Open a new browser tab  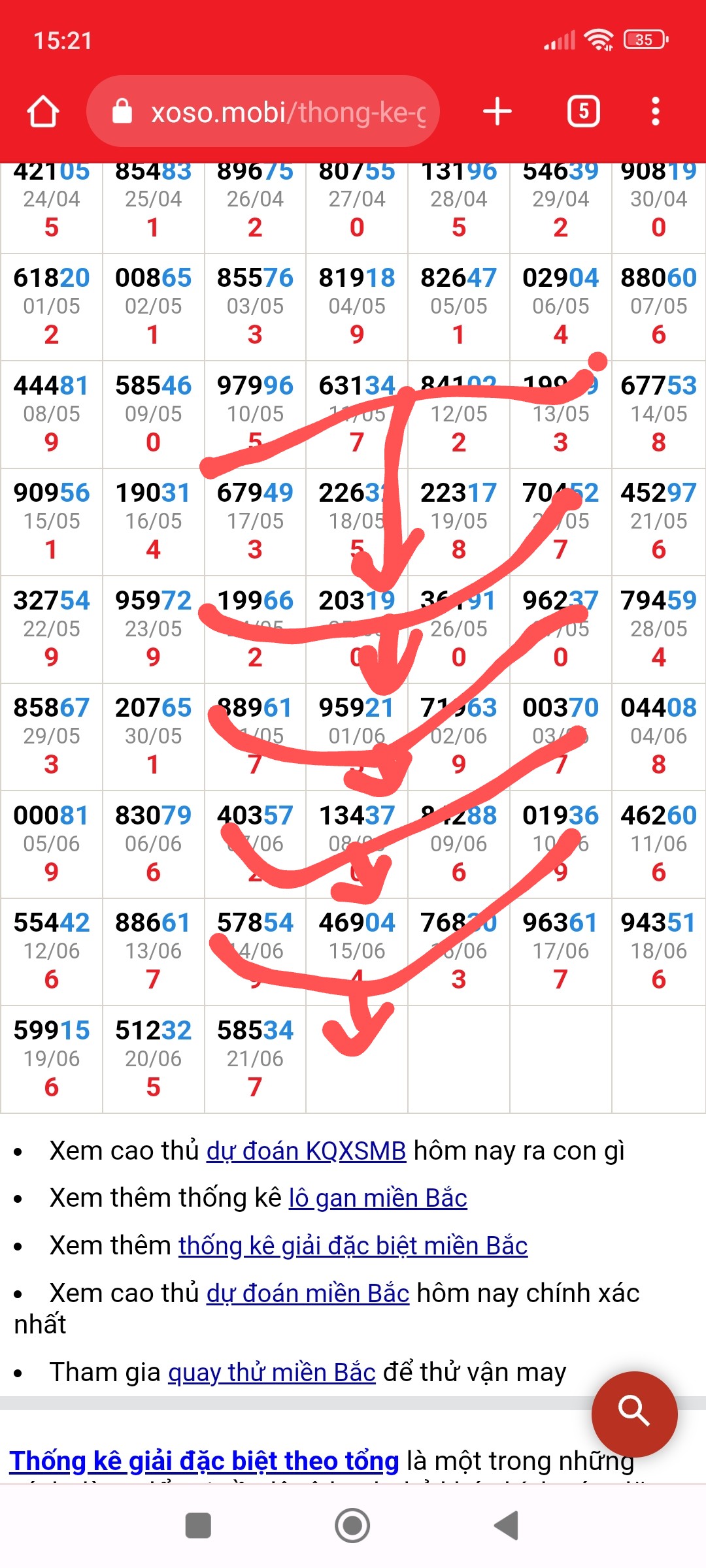point(497,112)
